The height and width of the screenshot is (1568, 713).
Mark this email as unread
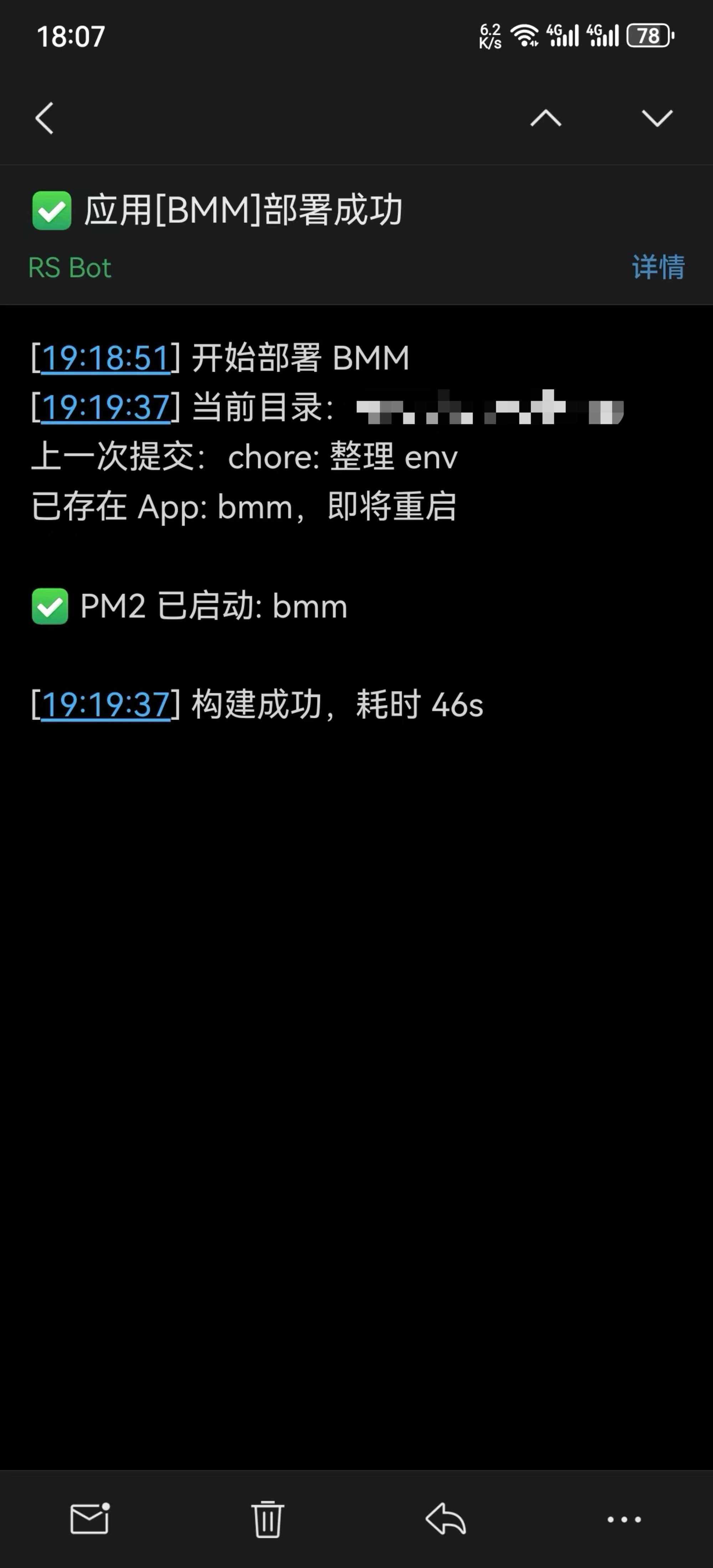coord(89,1519)
